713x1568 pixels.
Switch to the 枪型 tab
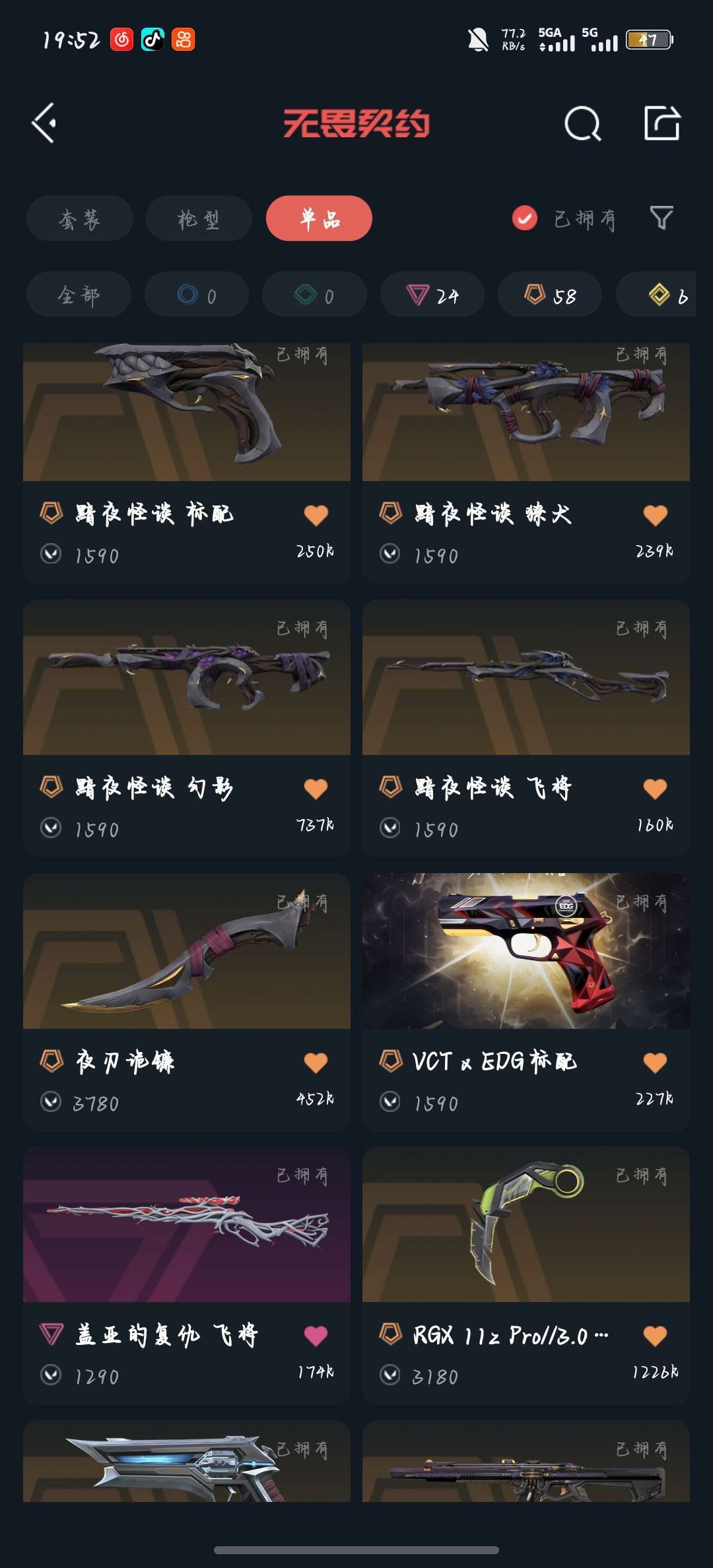point(198,218)
